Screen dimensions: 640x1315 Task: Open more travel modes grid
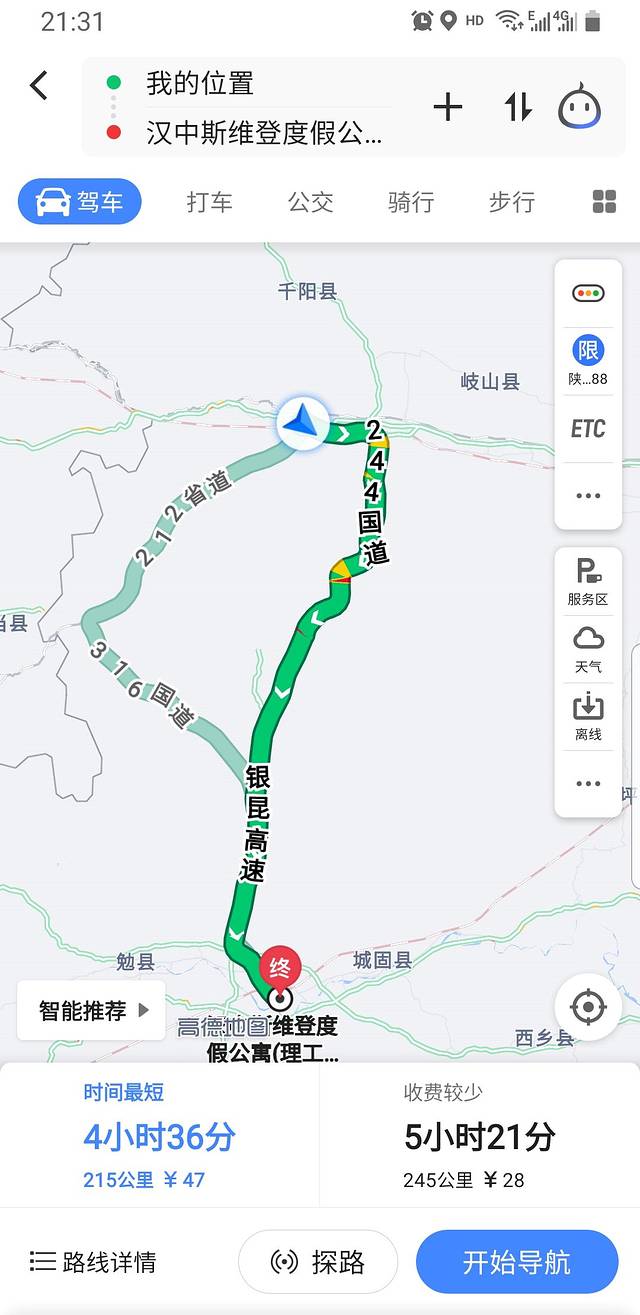[604, 202]
